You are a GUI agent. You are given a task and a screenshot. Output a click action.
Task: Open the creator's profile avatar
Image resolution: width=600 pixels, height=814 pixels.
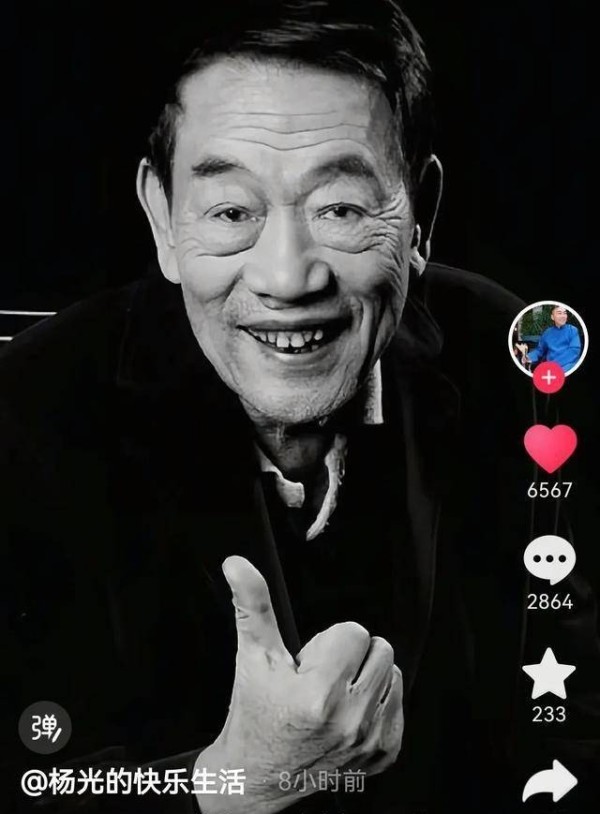click(x=548, y=339)
